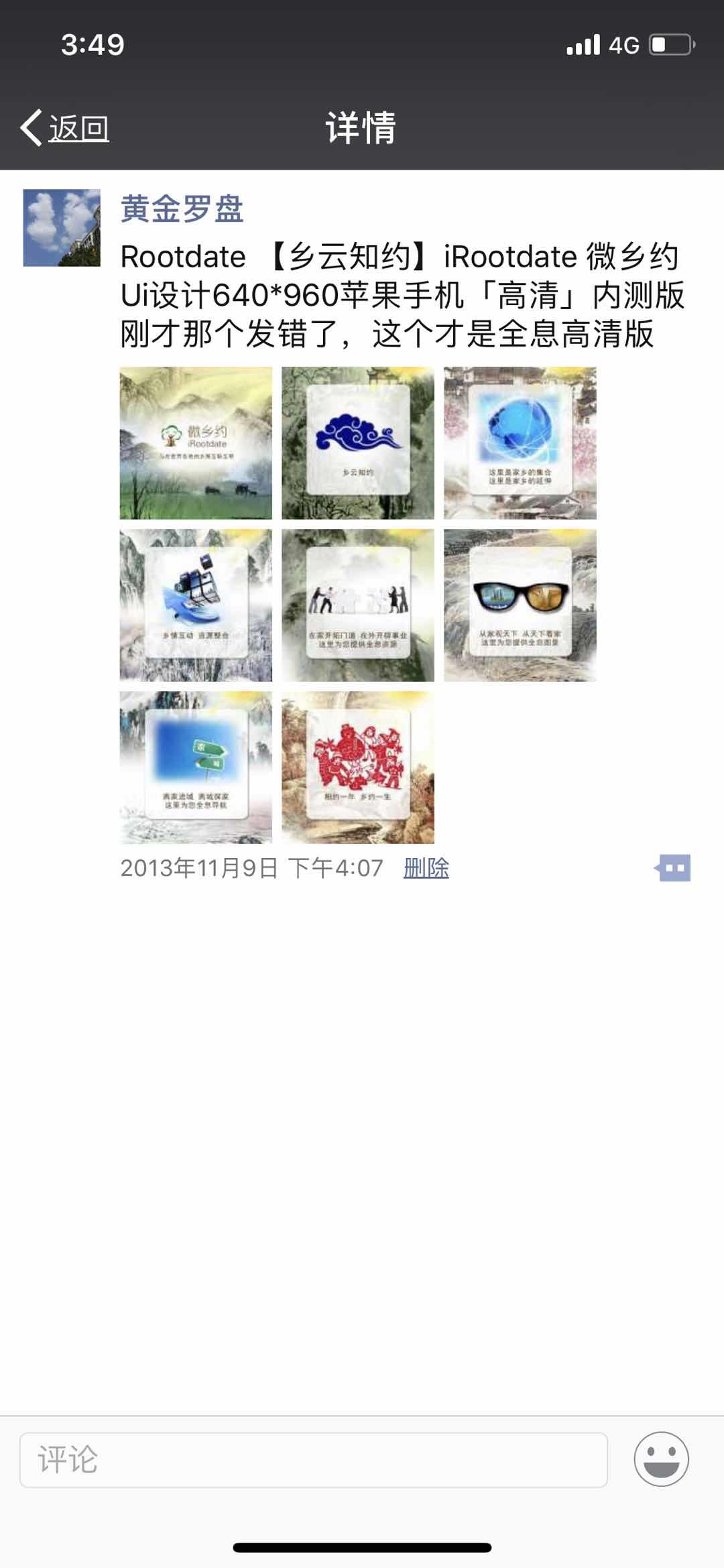This screenshot has height=1568, width=724.
Task: Open the blue cloud 乡云知约 image
Action: (x=358, y=443)
